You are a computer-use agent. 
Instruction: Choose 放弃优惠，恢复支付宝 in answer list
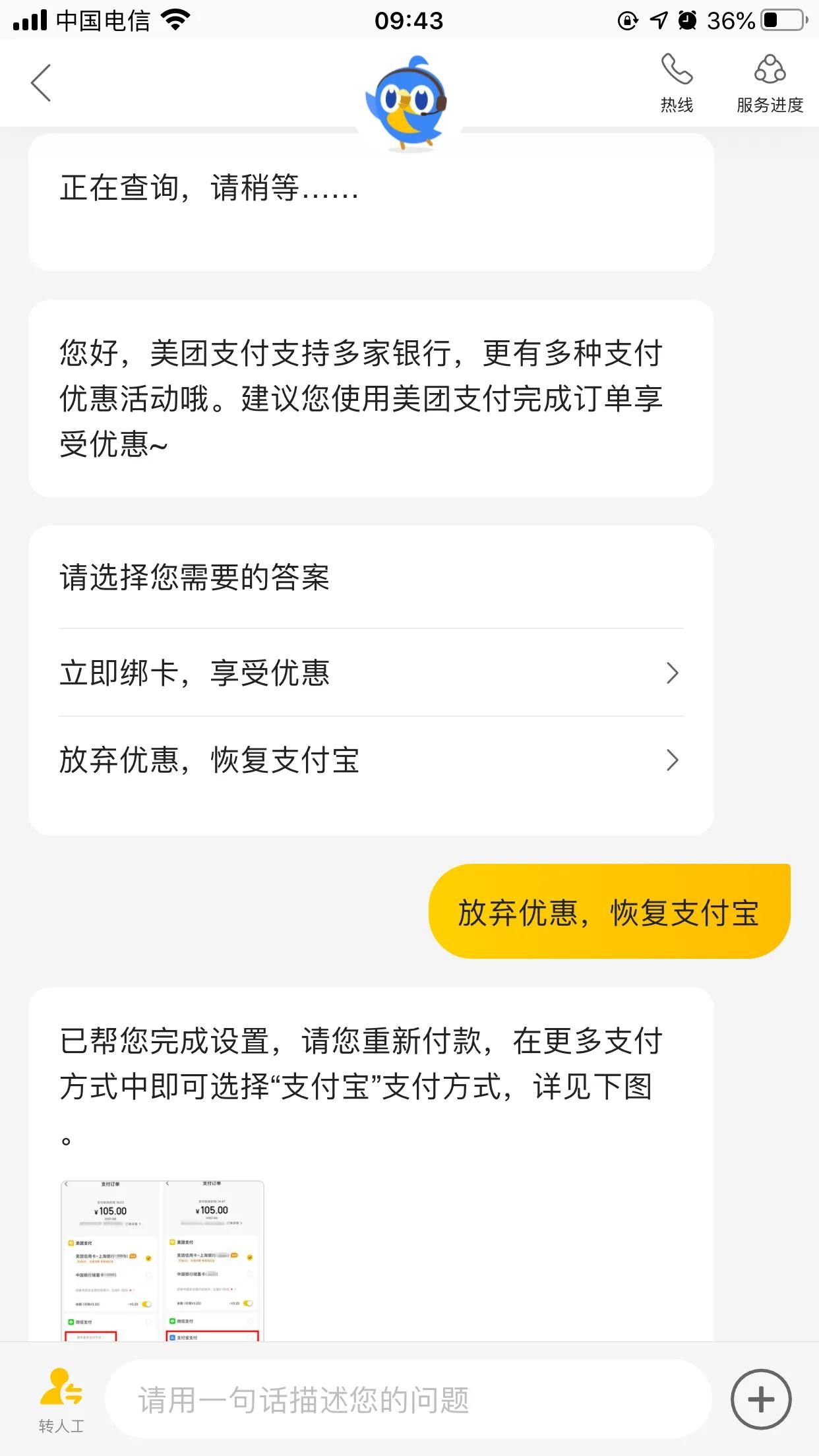click(x=371, y=760)
